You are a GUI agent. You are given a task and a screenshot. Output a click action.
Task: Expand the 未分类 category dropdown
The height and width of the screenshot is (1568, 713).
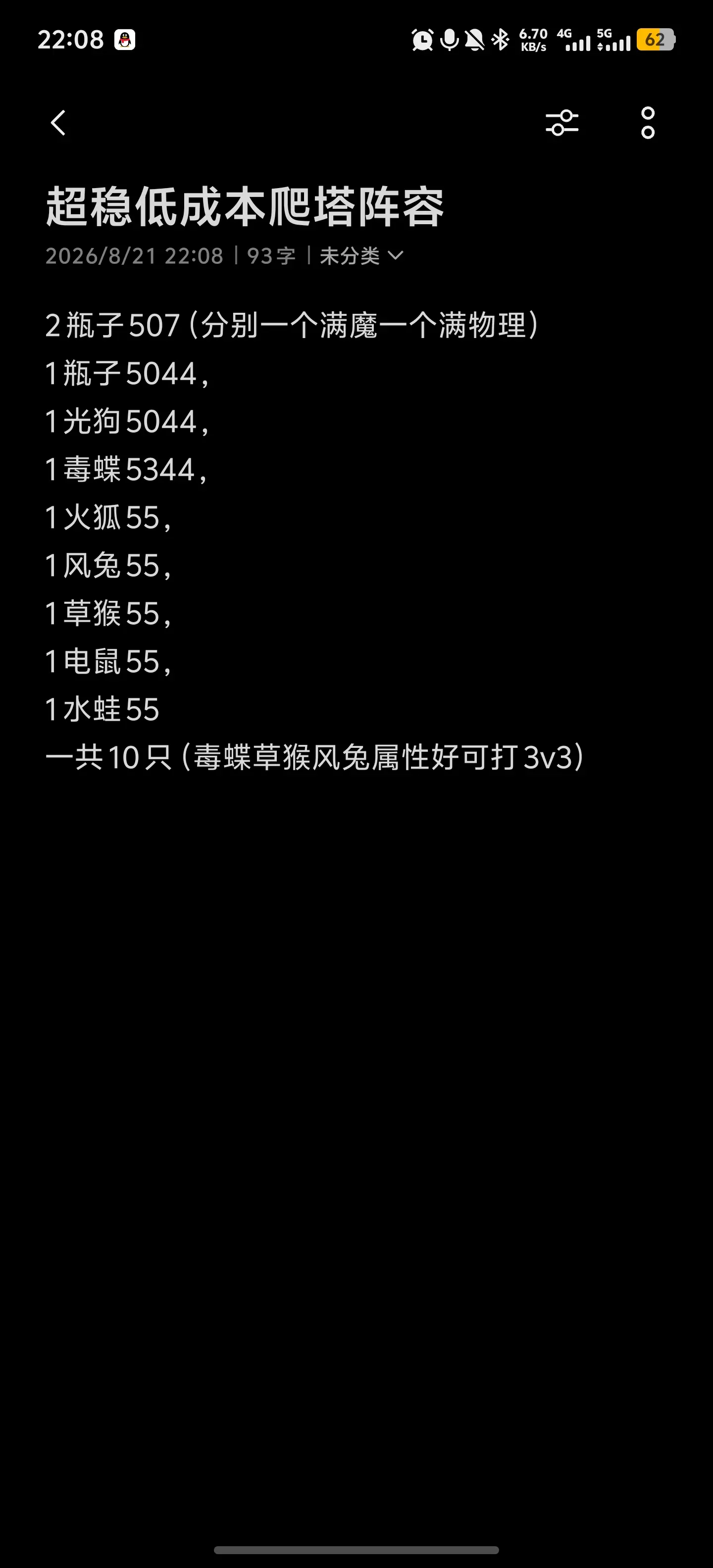[x=361, y=256]
